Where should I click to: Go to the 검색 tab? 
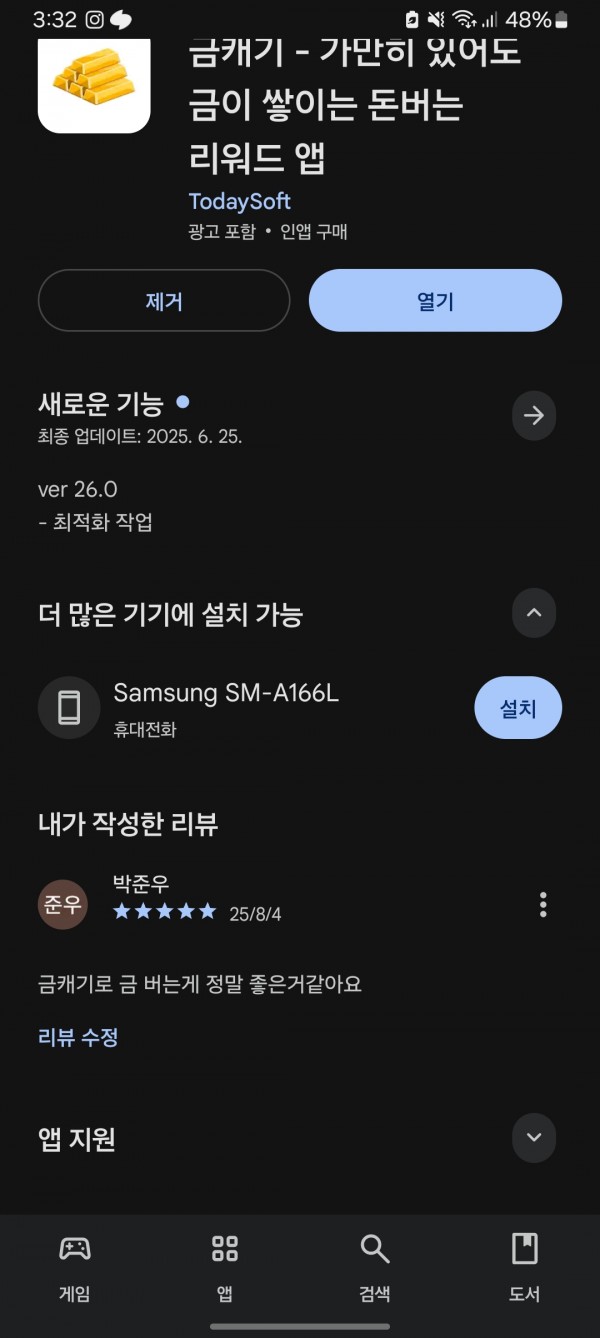375,1267
